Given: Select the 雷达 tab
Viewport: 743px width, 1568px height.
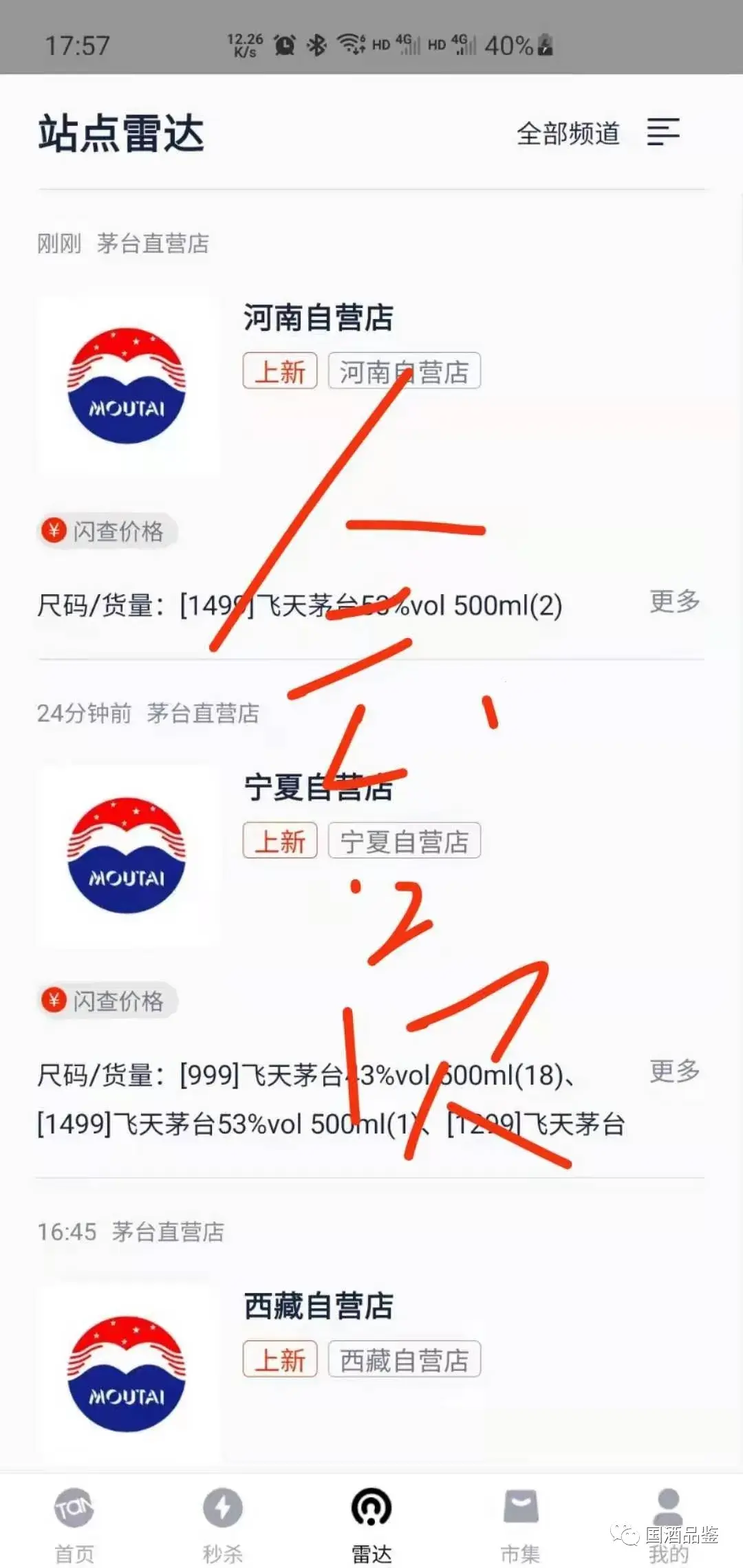Looking at the screenshot, I should (x=371, y=1521).
